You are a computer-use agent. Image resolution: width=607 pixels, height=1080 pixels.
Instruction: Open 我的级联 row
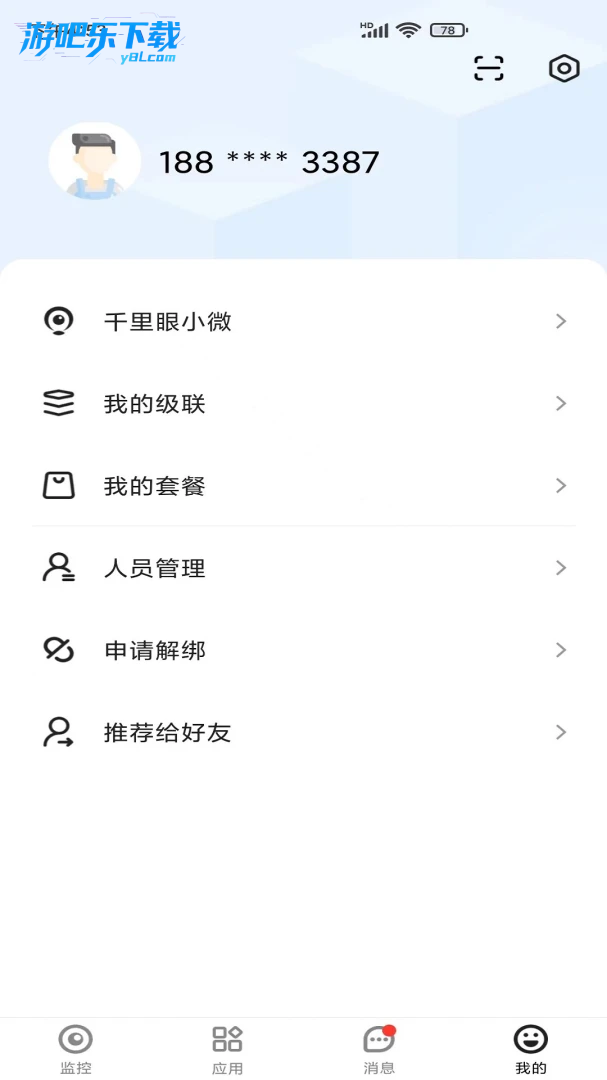pyautogui.click(x=303, y=403)
